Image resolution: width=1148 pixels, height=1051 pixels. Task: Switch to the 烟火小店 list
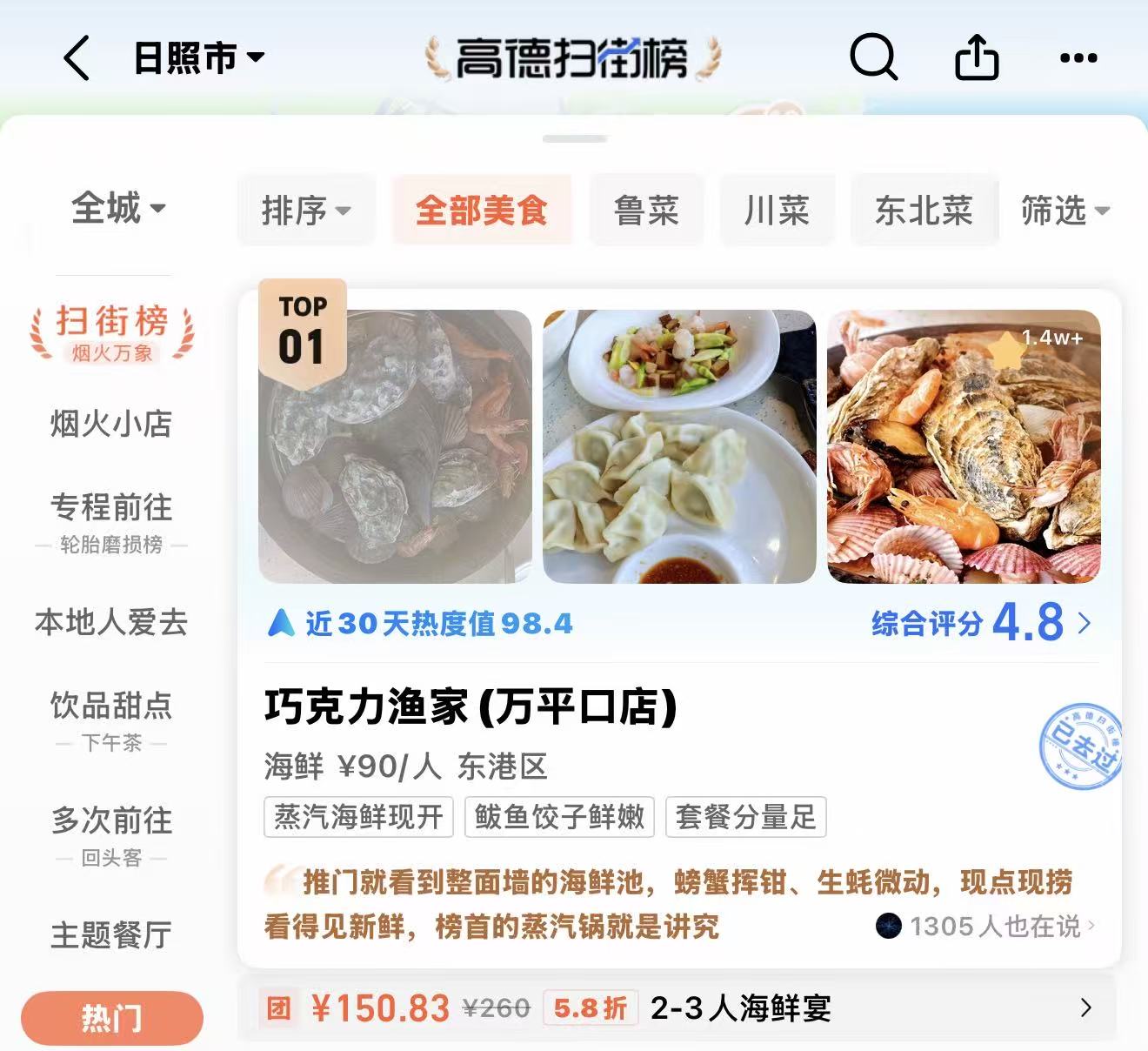tap(111, 424)
